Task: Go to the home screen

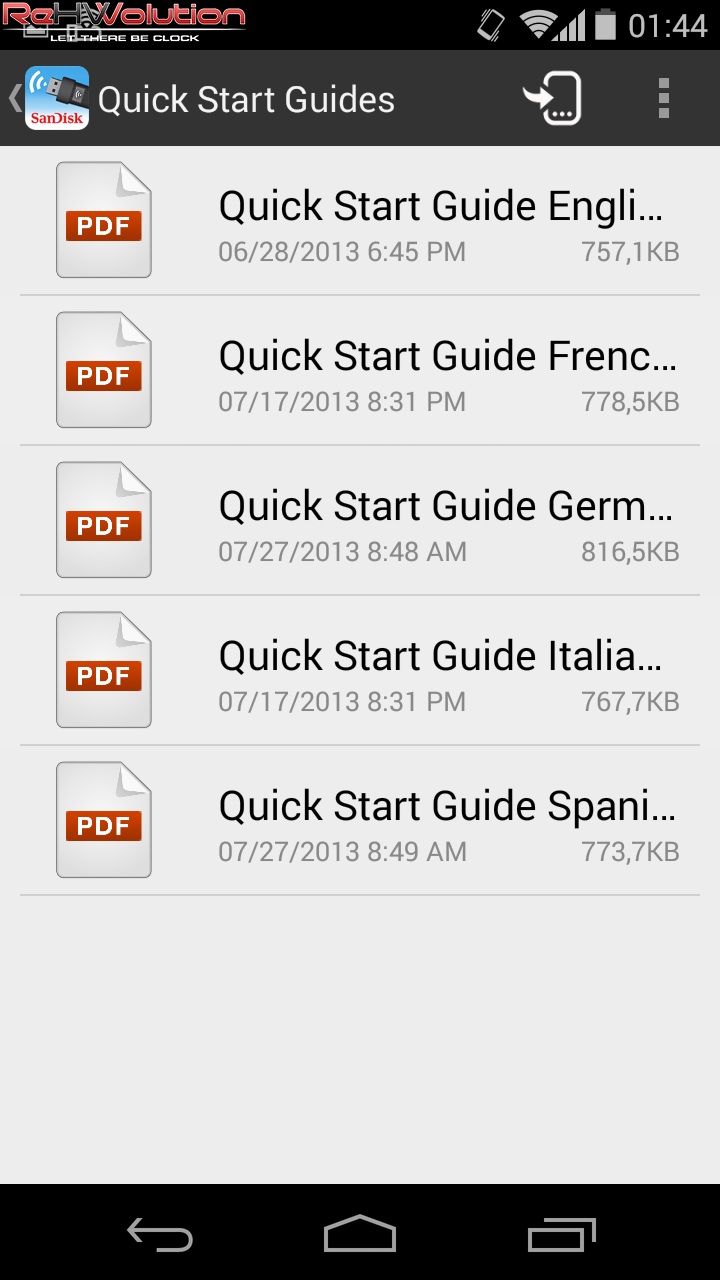Action: (x=360, y=1234)
